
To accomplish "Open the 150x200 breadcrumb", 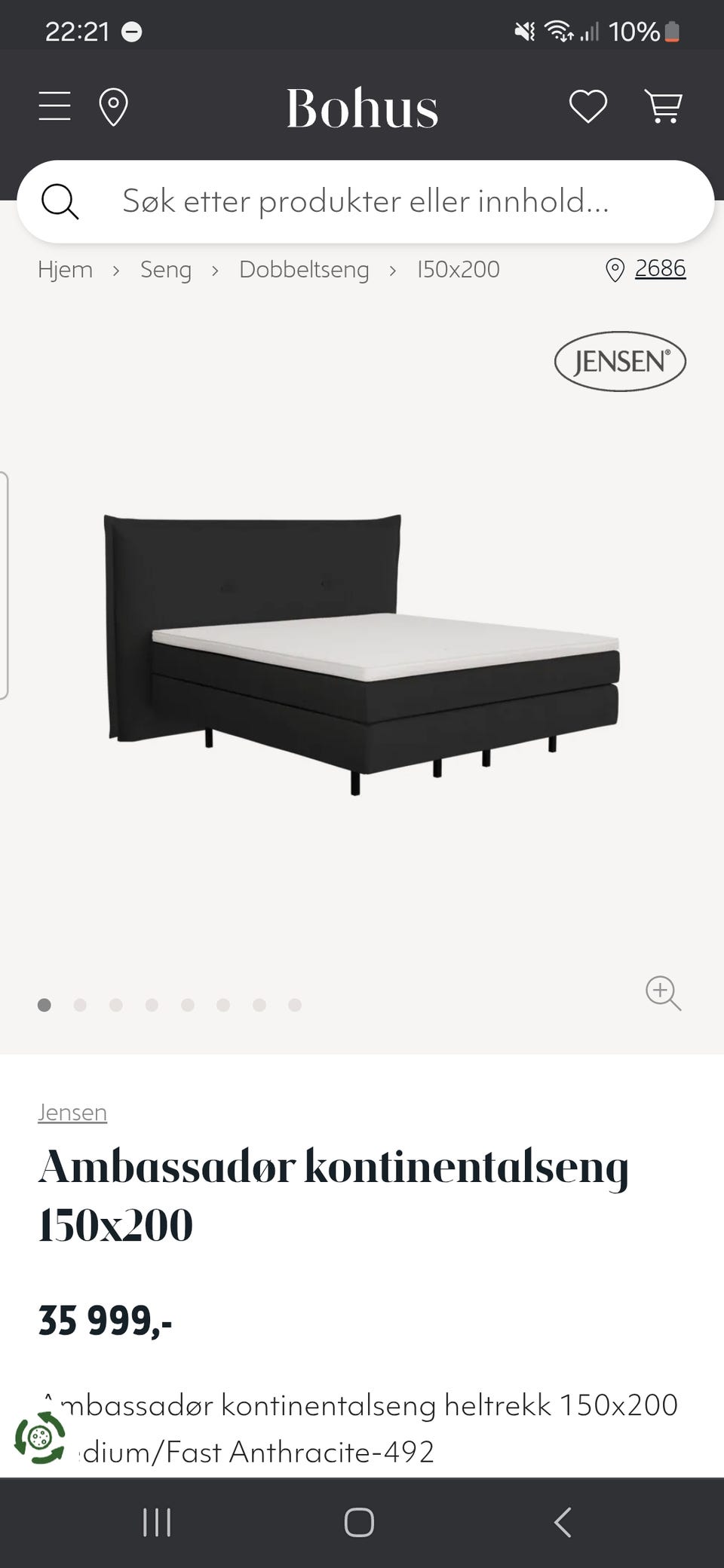I will 459,269.
